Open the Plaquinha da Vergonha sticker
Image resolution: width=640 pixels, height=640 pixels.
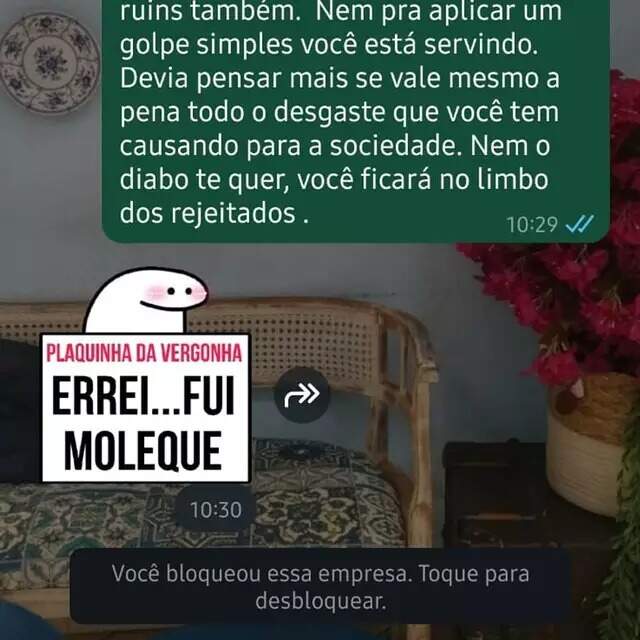pyautogui.click(x=145, y=400)
